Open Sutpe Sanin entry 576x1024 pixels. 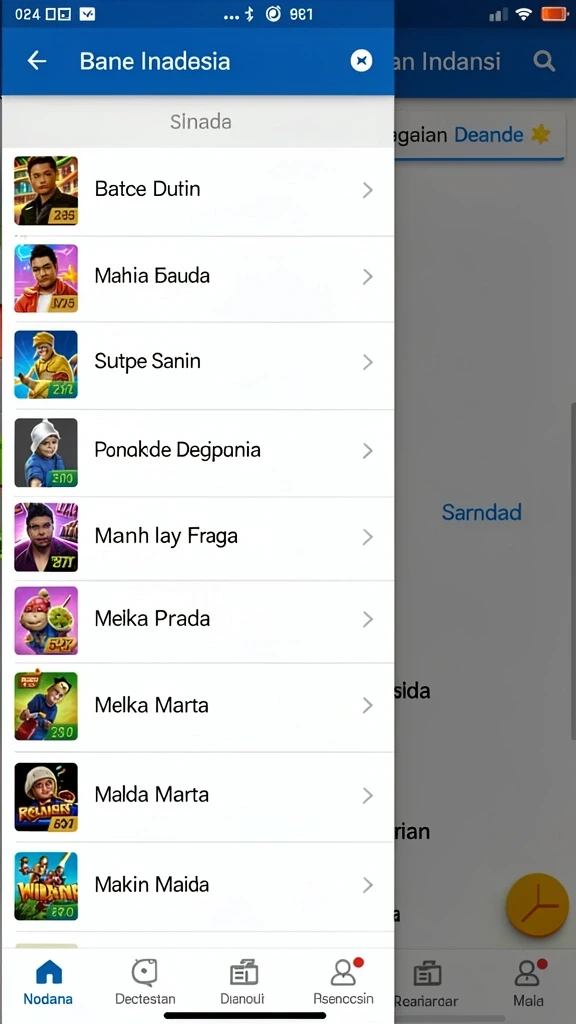point(197,366)
